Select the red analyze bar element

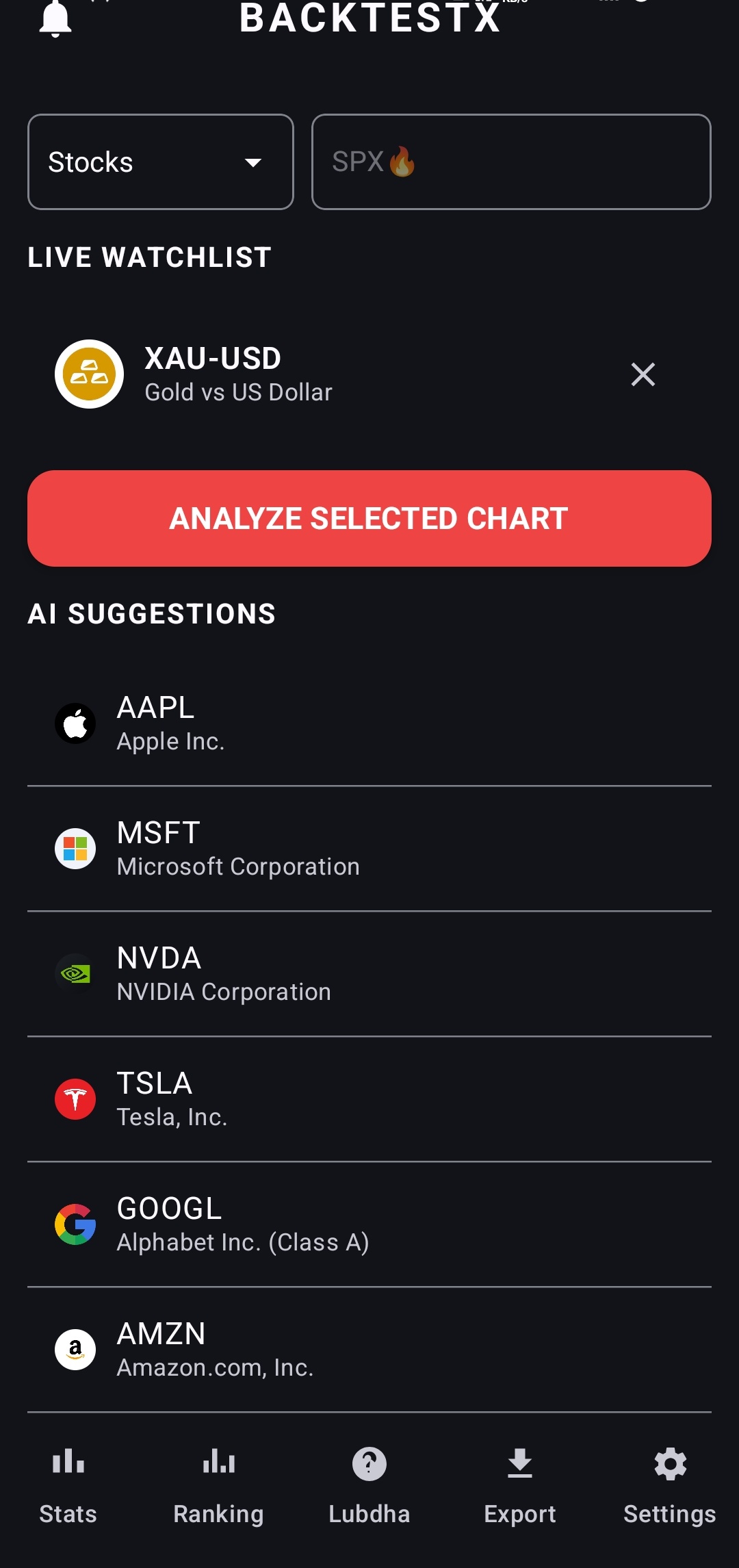[369, 518]
